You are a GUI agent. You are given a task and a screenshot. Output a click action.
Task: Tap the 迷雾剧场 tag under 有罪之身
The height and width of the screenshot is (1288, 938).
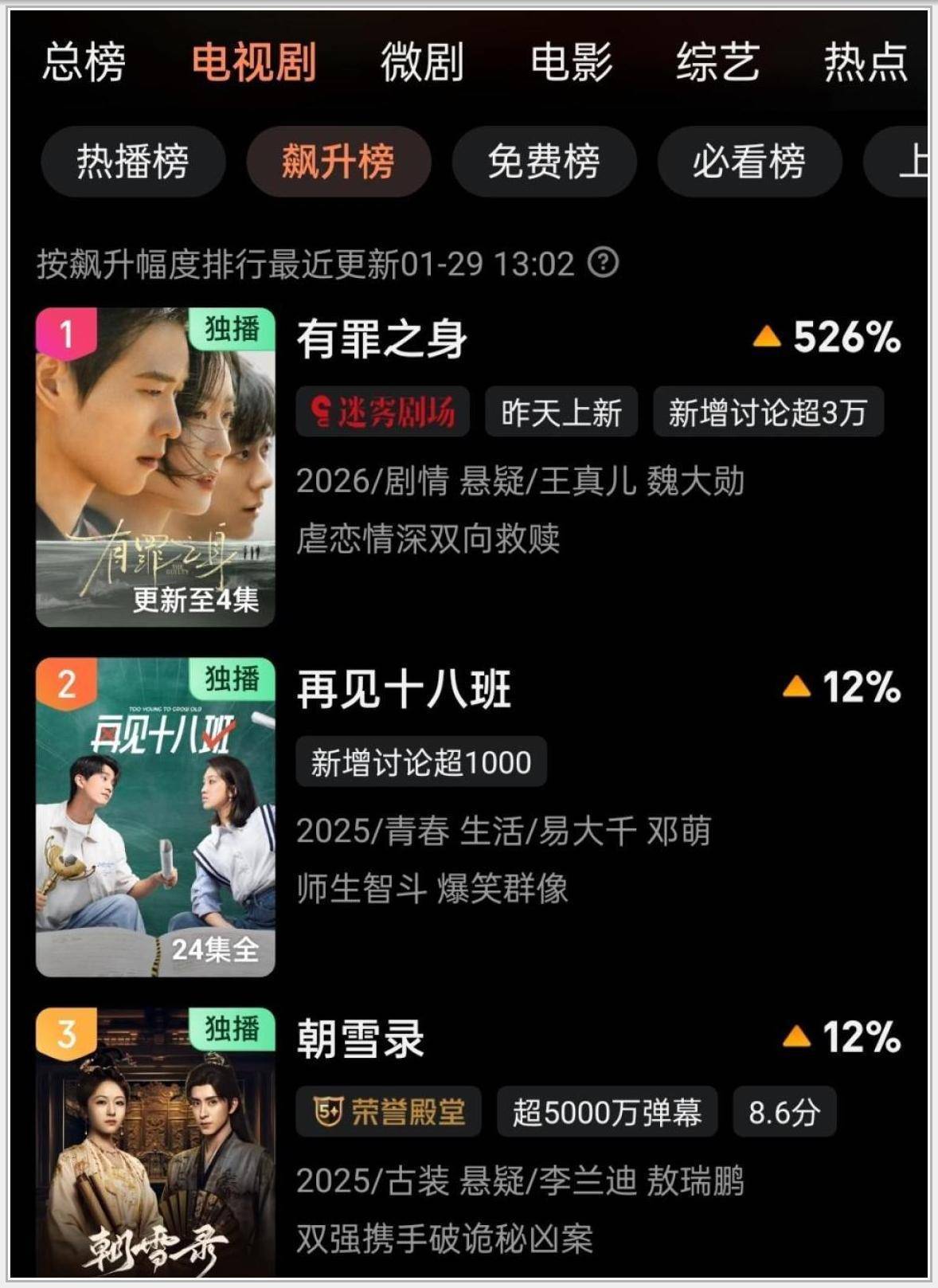[x=383, y=413]
